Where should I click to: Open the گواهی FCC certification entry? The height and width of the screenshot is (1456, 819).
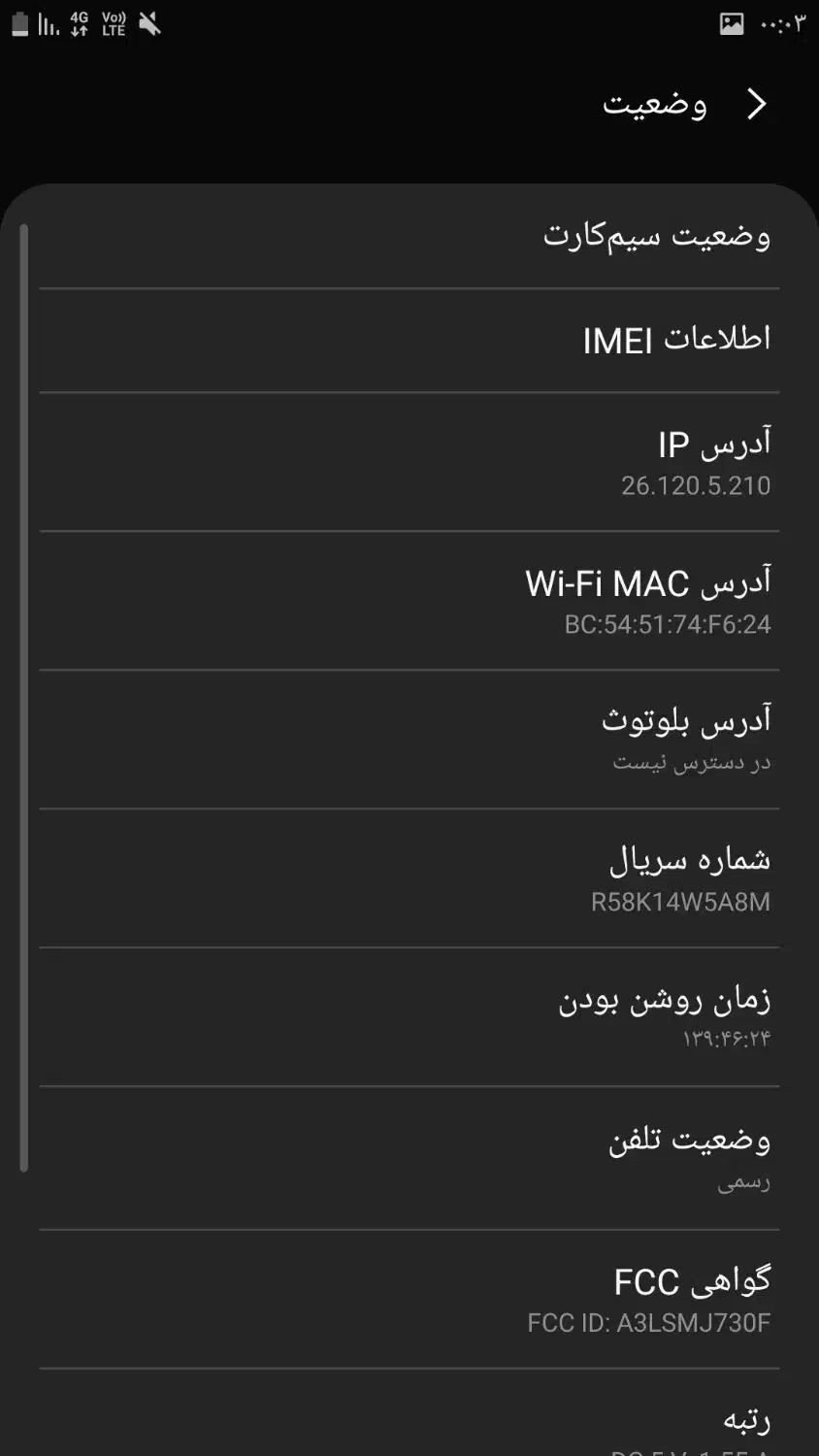click(650, 1299)
